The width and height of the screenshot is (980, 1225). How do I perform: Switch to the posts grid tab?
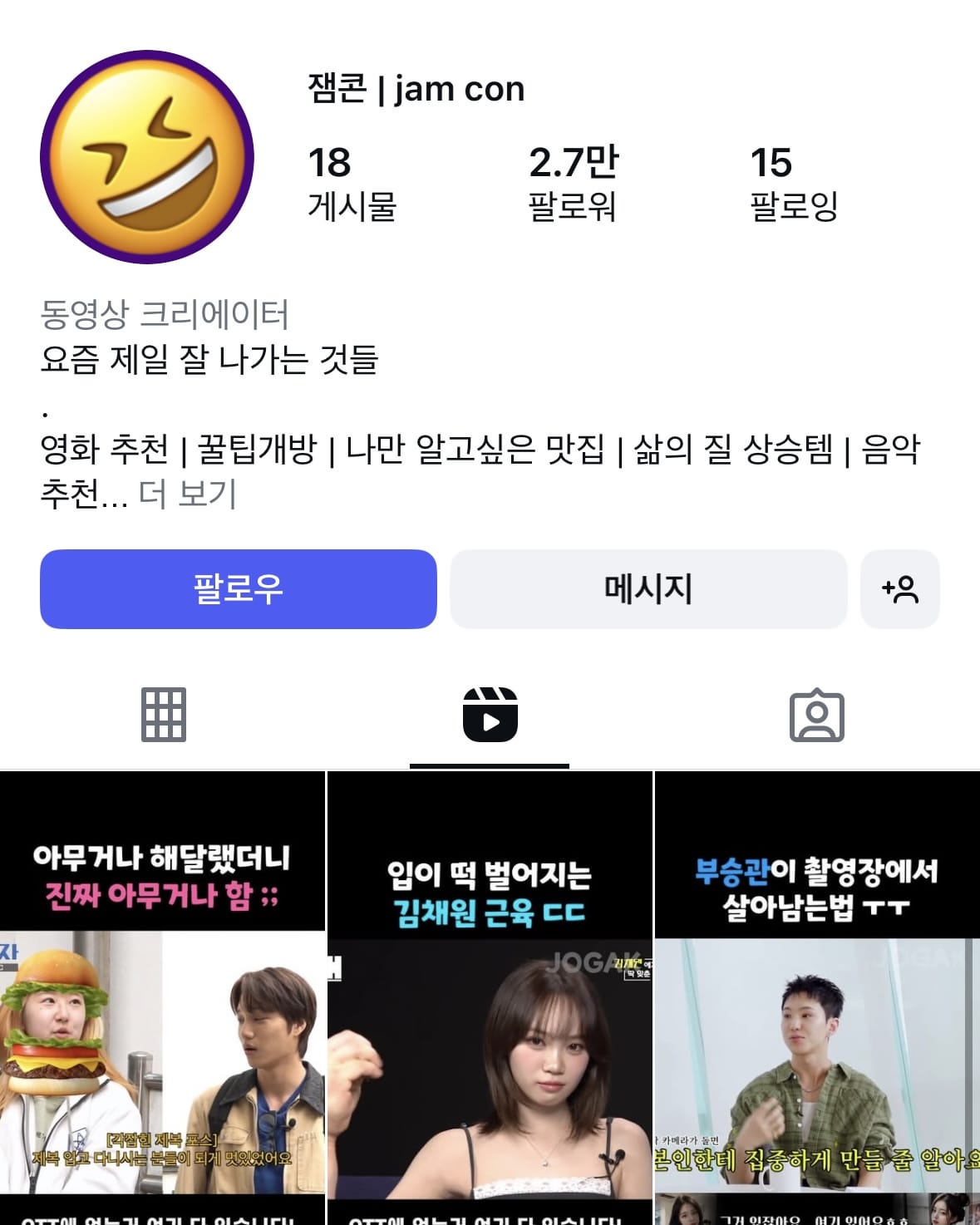163,715
